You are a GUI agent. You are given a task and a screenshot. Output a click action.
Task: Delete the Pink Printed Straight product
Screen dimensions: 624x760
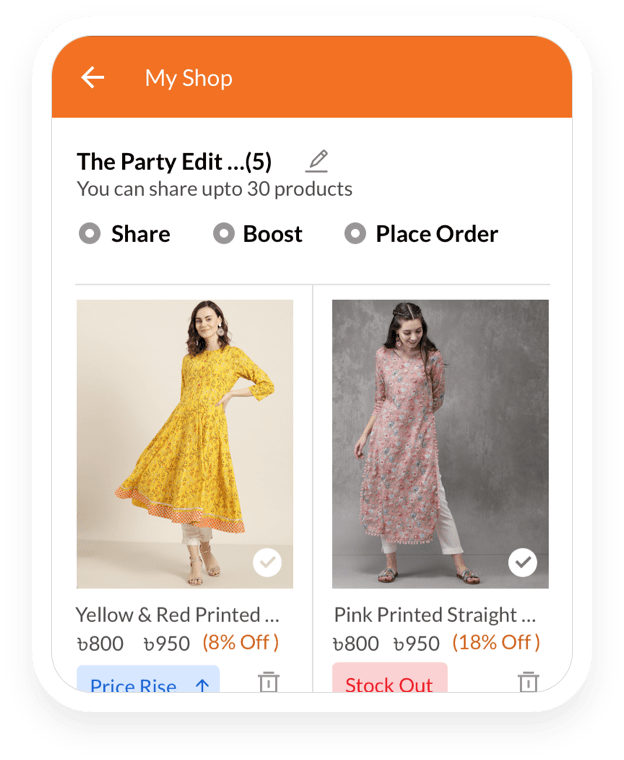coord(527,682)
